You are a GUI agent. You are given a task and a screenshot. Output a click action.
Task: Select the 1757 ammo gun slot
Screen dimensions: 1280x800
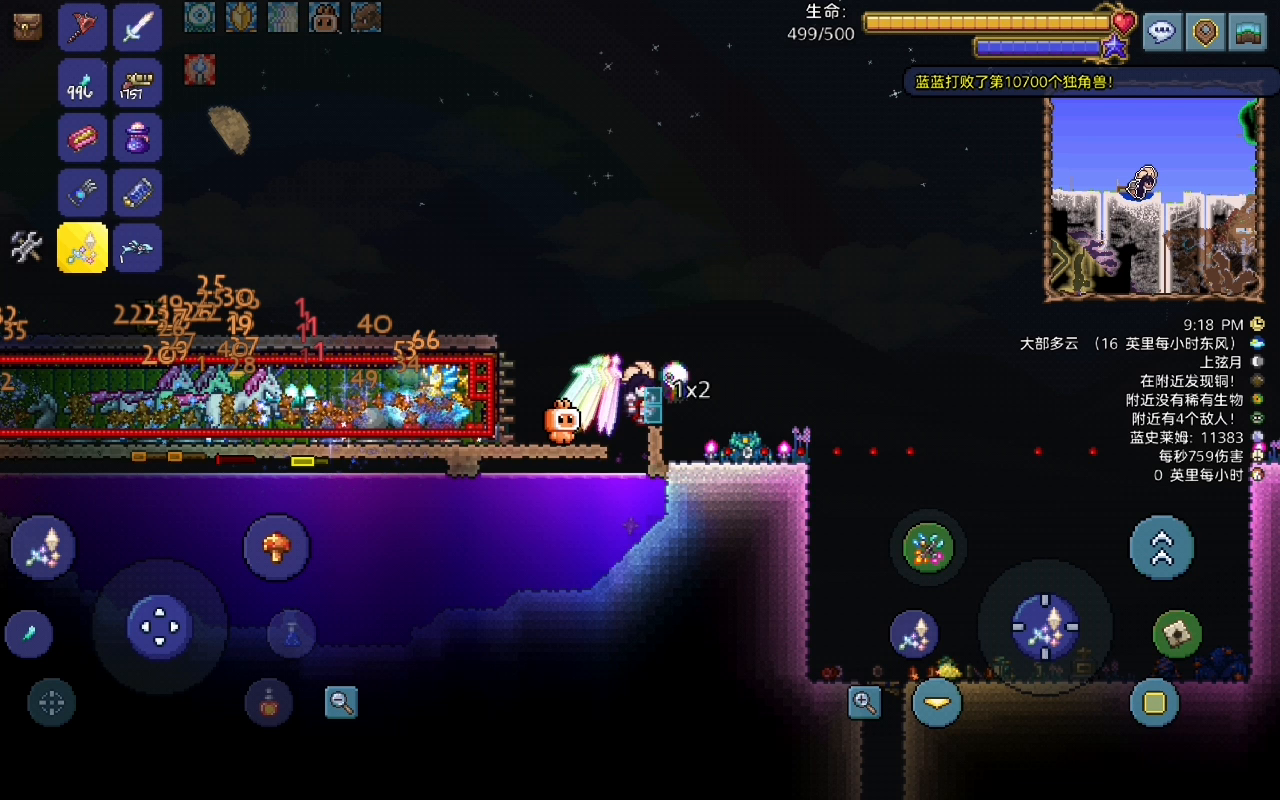coord(137,82)
